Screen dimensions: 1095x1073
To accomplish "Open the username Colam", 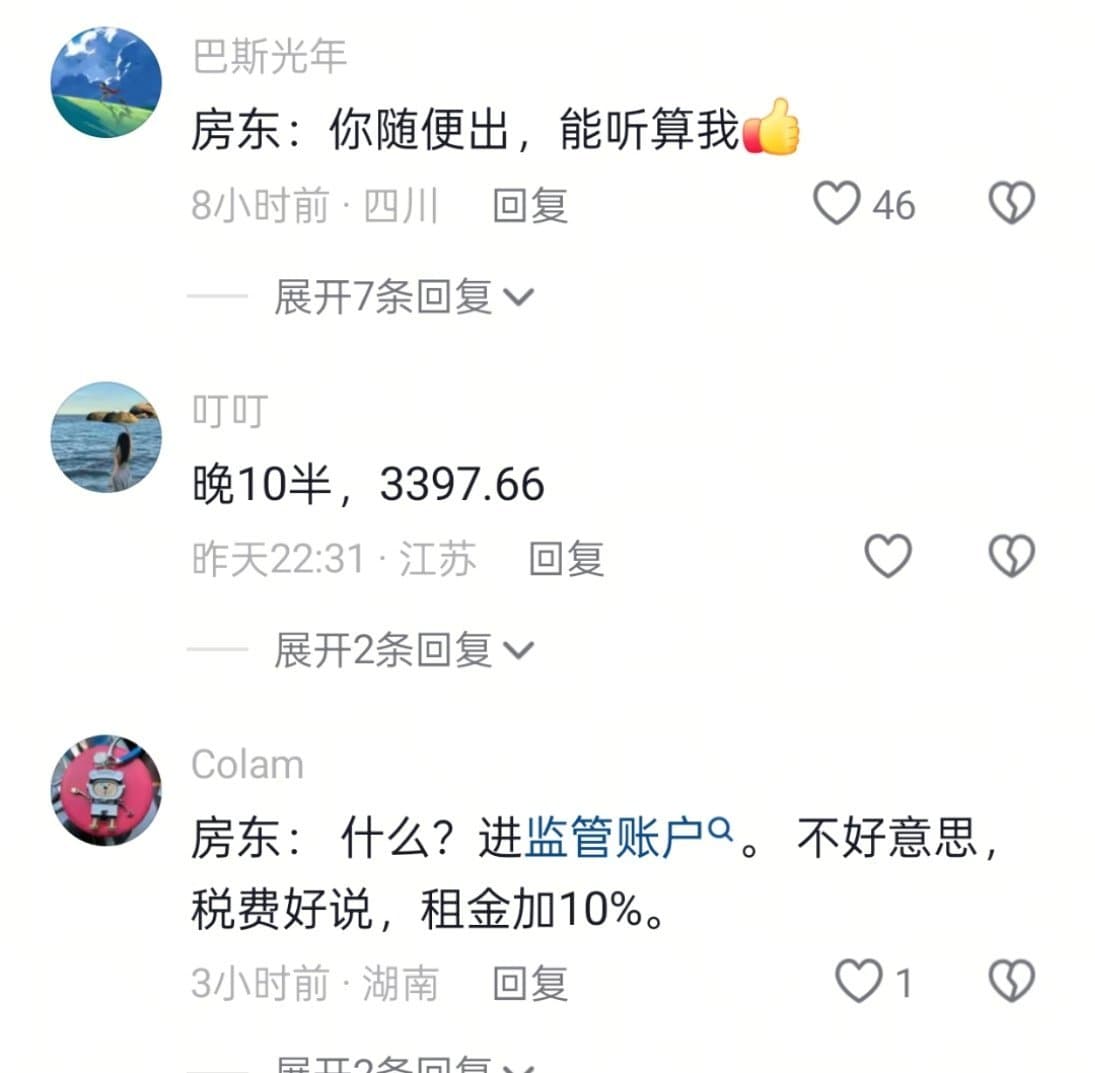I will click(x=247, y=765).
